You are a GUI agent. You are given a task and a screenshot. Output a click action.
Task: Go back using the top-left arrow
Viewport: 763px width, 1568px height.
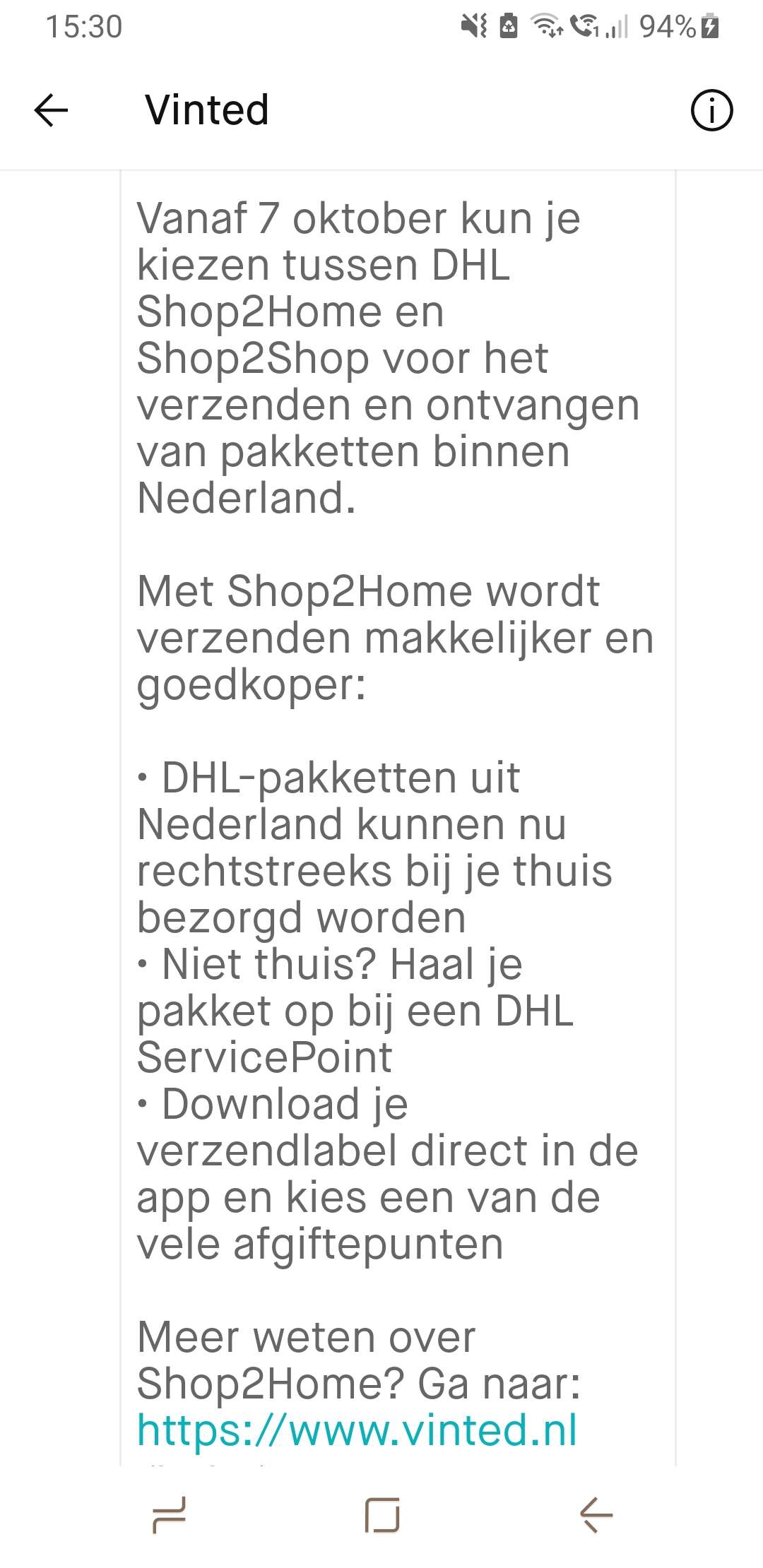(x=51, y=110)
